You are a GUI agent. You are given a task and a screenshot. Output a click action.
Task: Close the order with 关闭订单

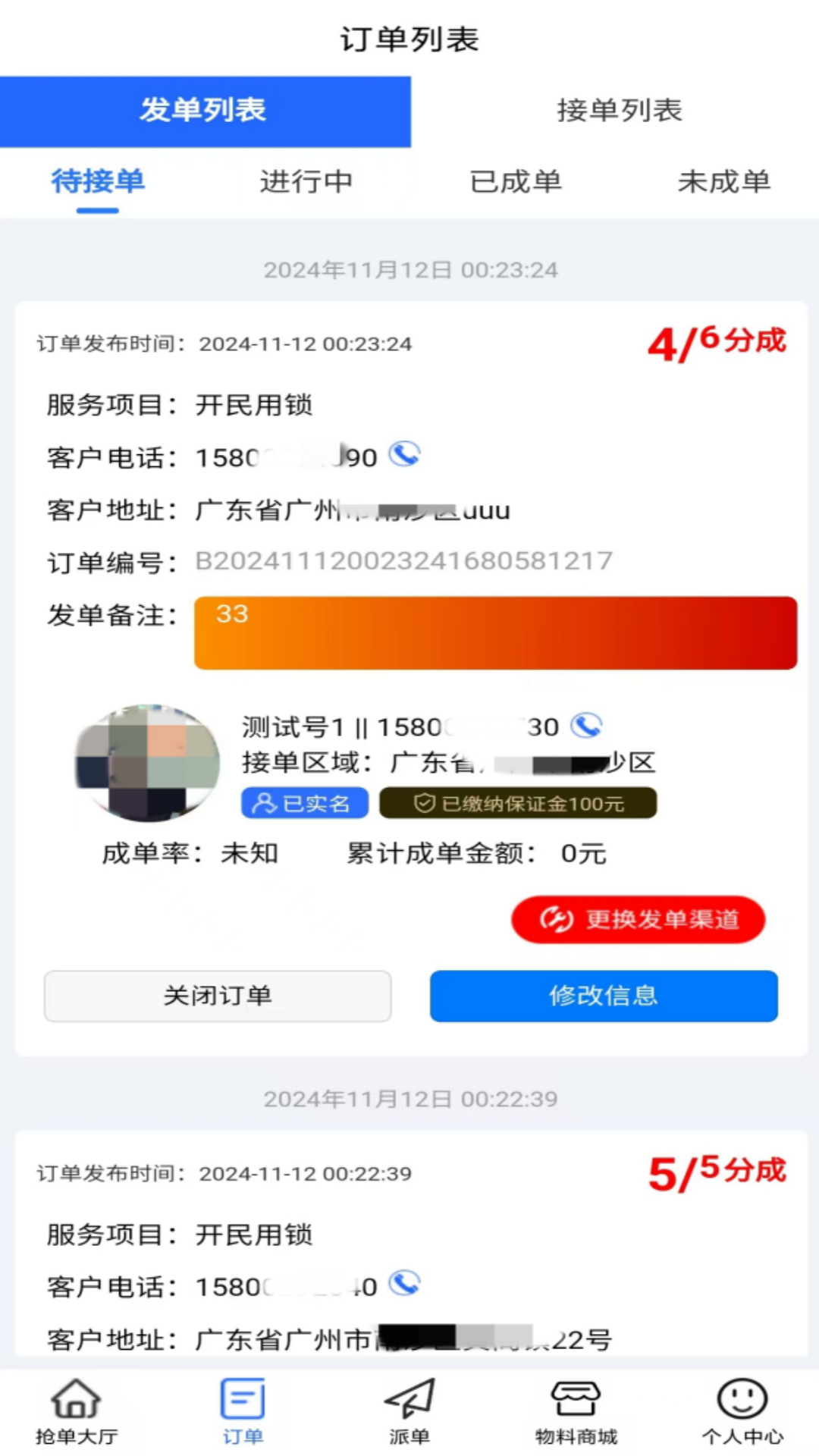click(218, 996)
